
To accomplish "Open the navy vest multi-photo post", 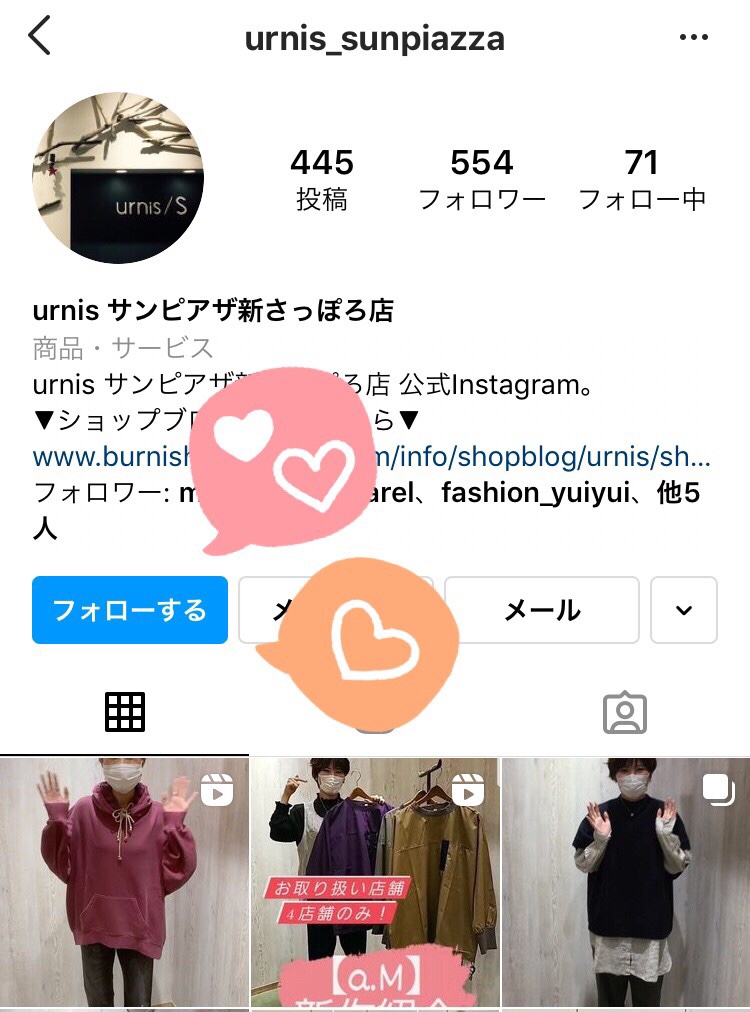I will [x=626, y=882].
